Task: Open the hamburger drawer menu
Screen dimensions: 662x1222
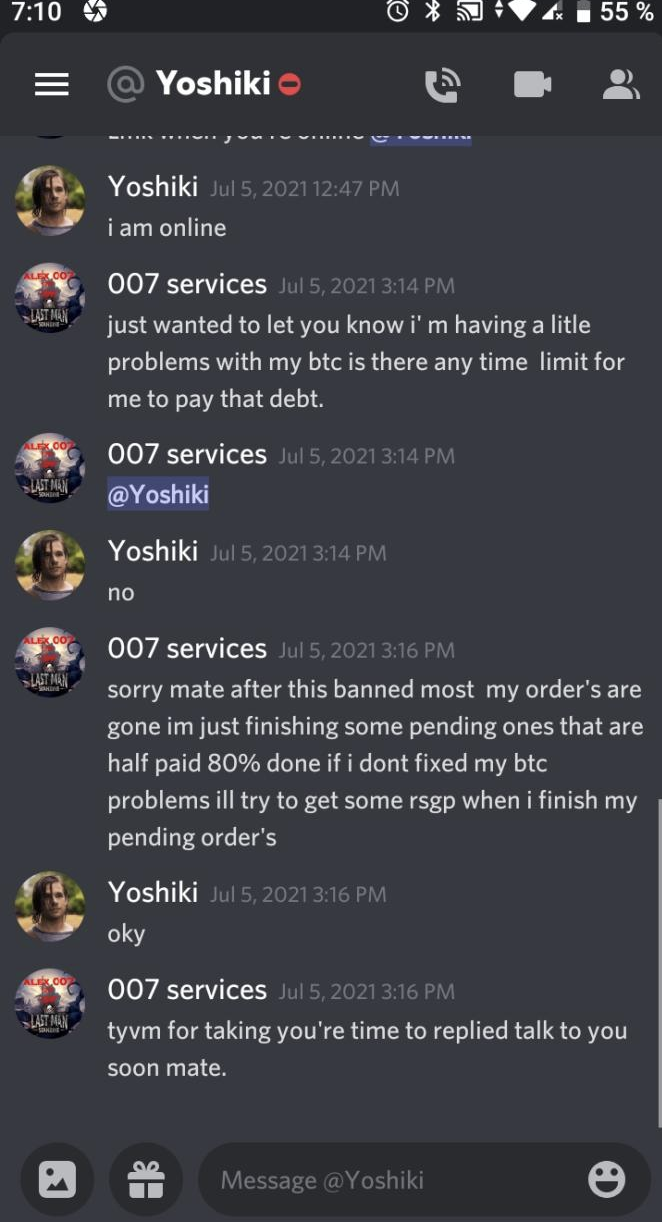Action: click(x=52, y=85)
